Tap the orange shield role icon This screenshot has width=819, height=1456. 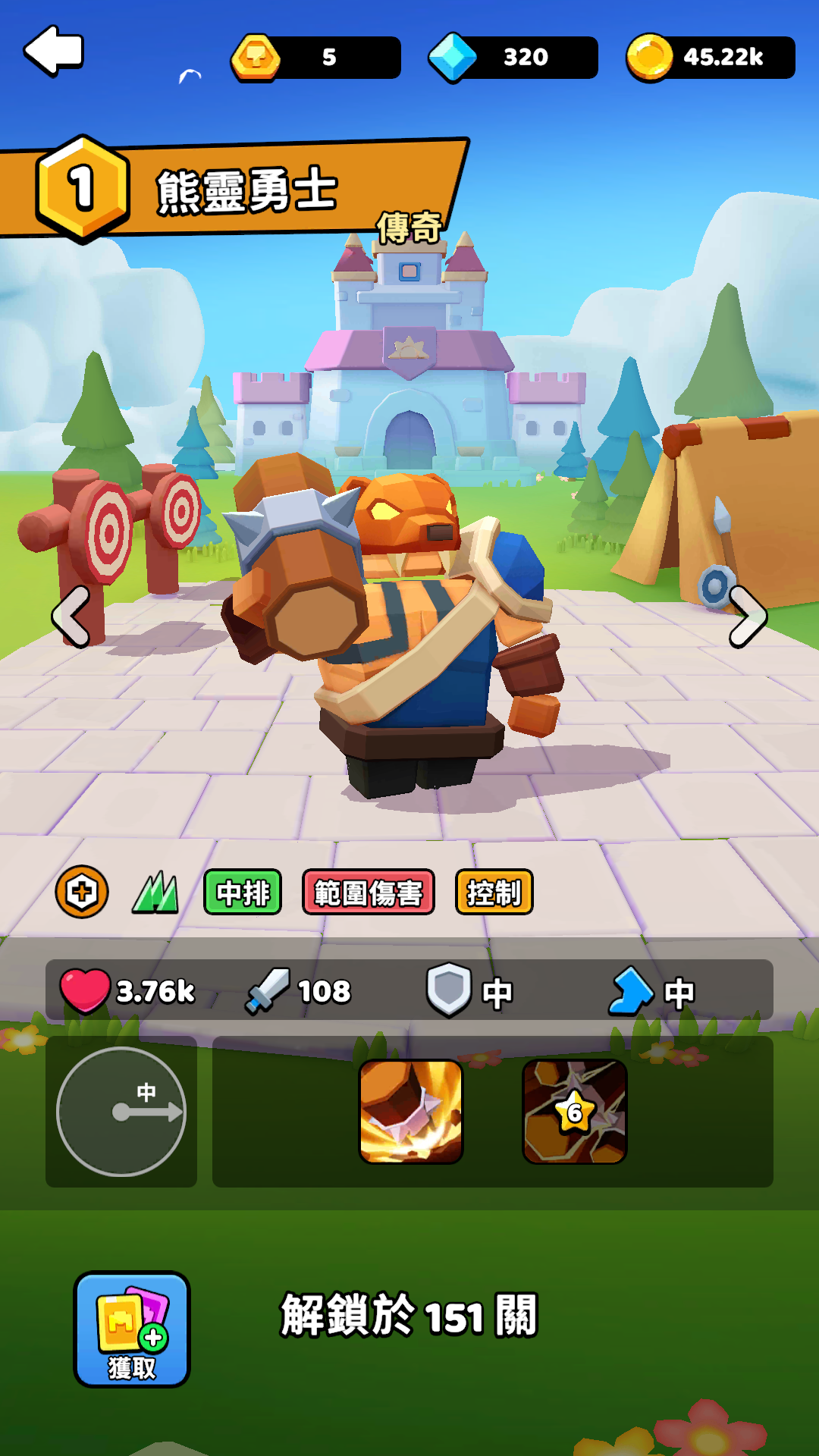click(x=82, y=892)
